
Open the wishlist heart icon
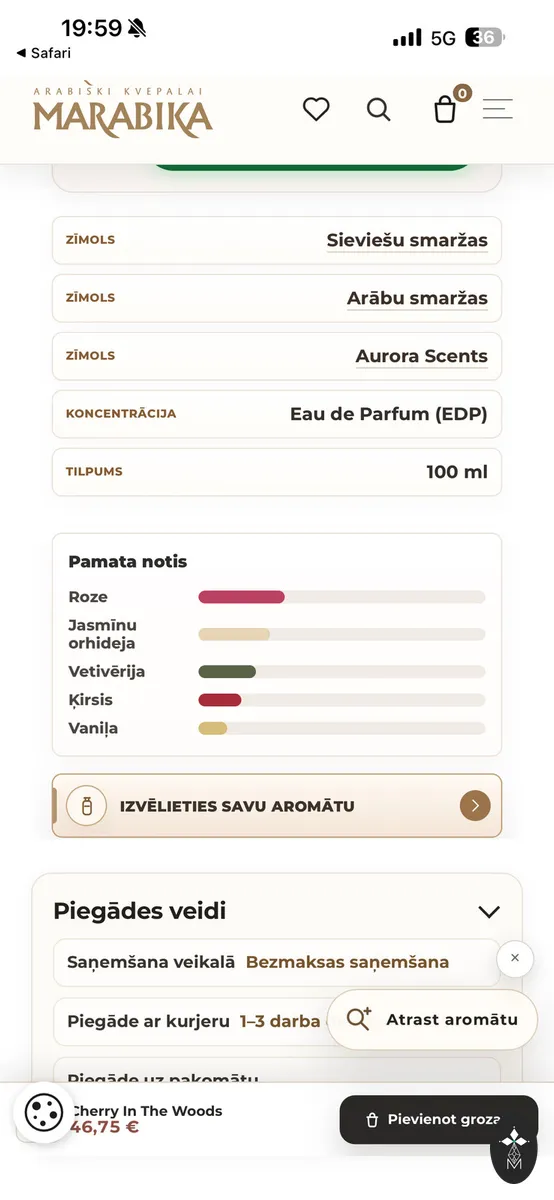click(x=316, y=109)
